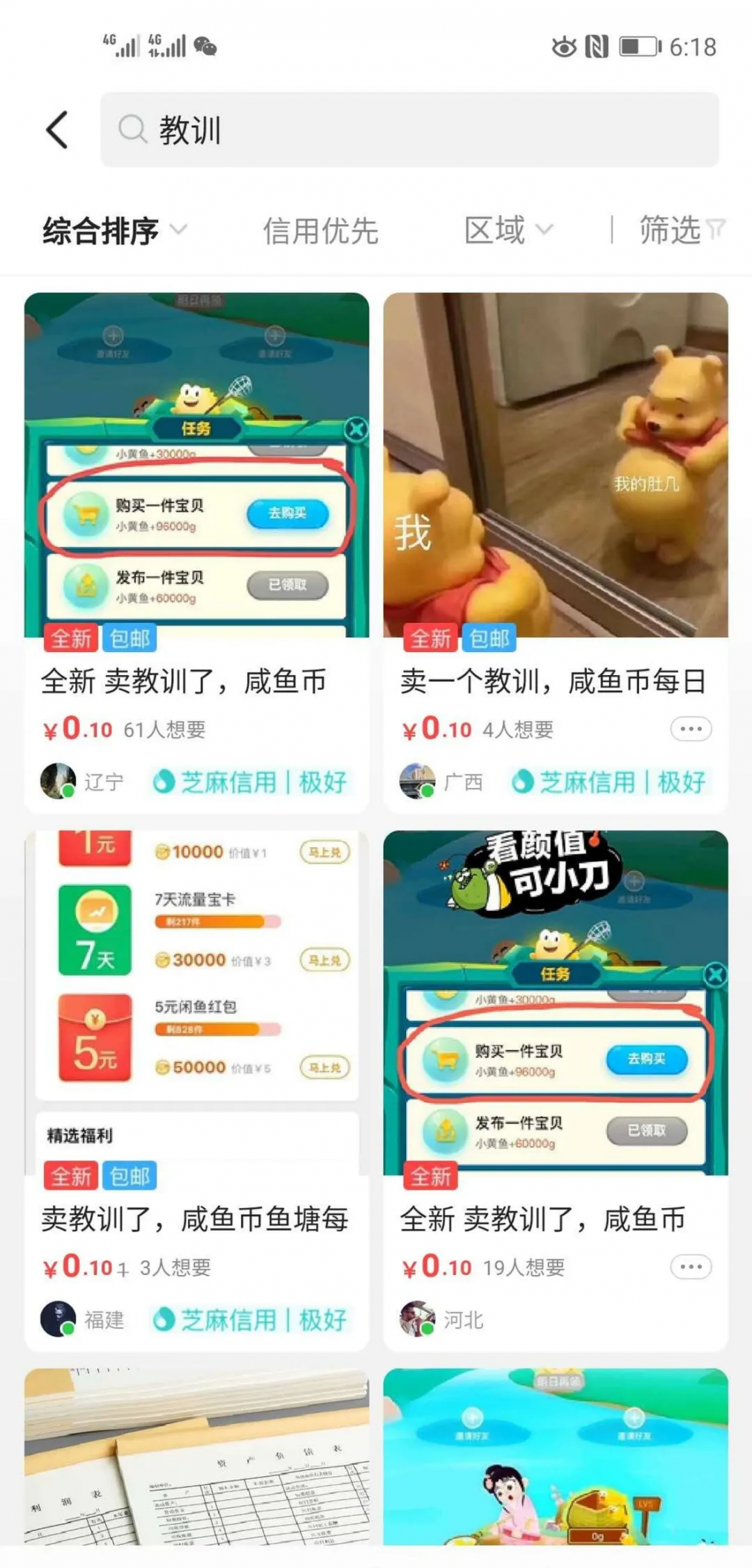This screenshot has height=1568, width=752.
Task: Open the listing showing paper accounting forms
Action: 196,1458
